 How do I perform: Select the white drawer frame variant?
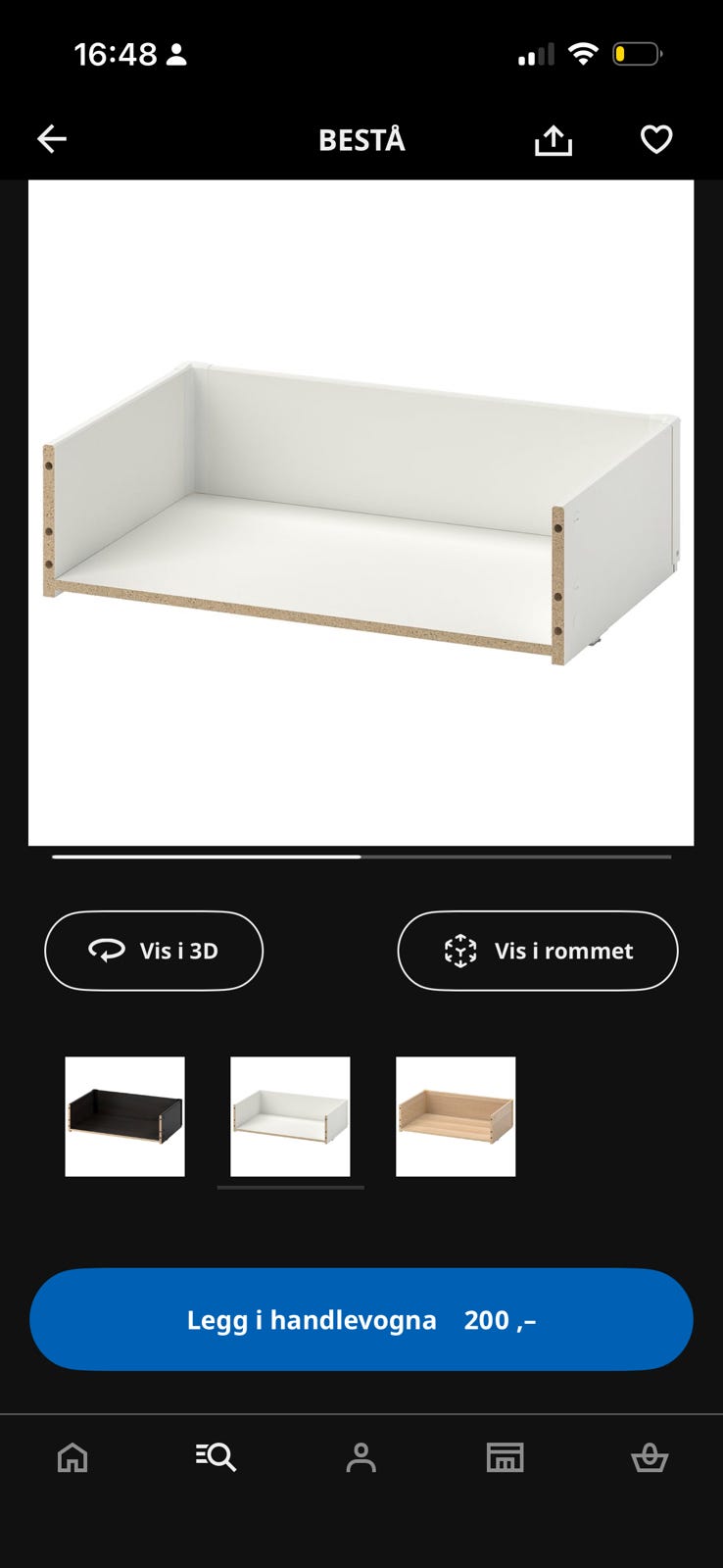pos(290,1116)
